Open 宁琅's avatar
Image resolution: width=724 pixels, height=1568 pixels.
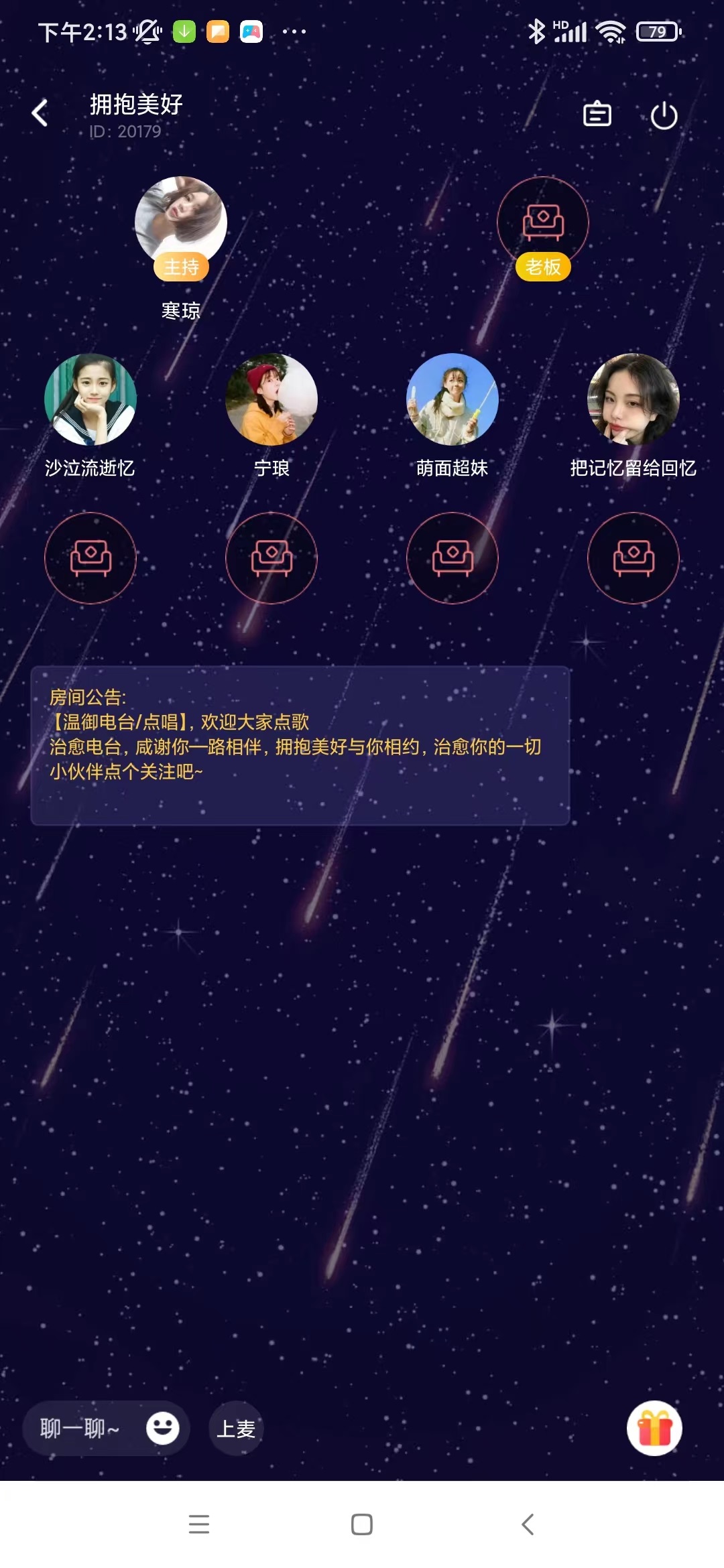[271, 399]
